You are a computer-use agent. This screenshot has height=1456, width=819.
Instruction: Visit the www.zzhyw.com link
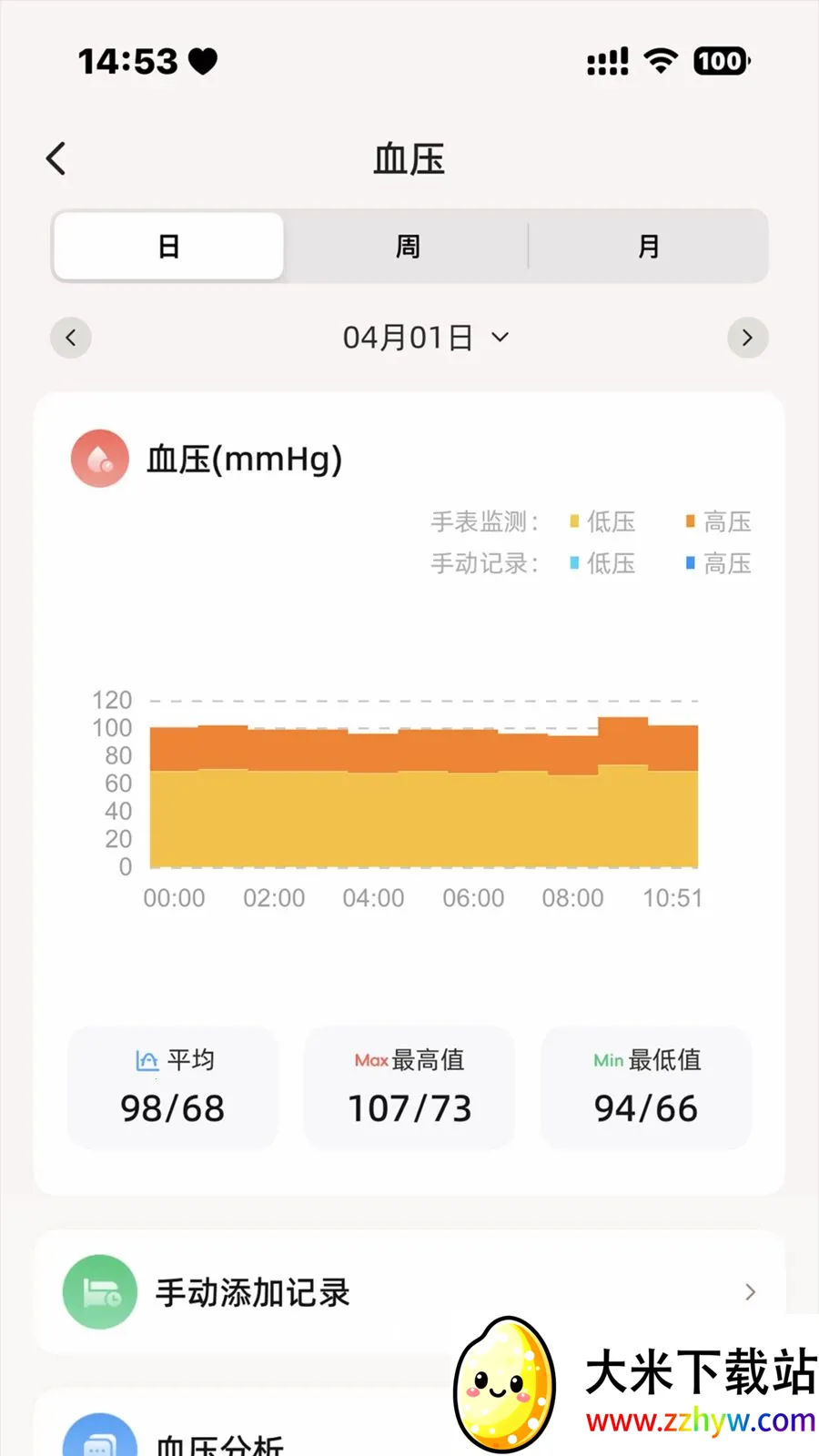(x=697, y=1421)
